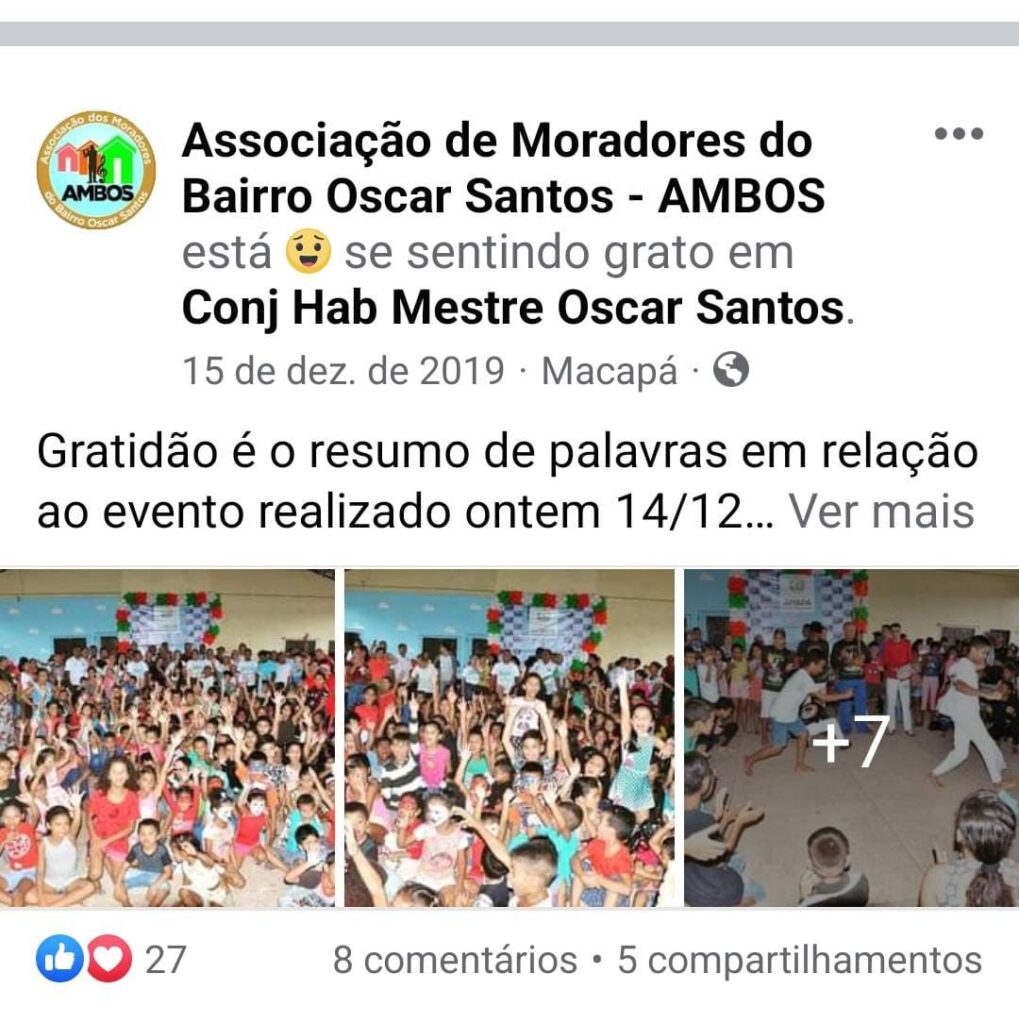Image resolution: width=1019 pixels, height=1024 pixels.
Task: See the 5 compartilhamentos
Action: click(799, 961)
